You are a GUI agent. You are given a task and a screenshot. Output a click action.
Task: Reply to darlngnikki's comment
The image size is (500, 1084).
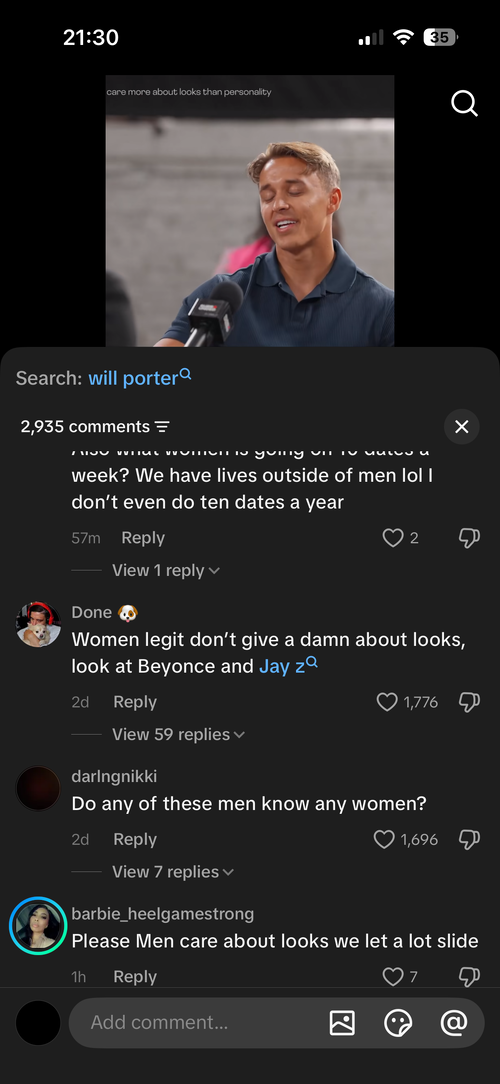(135, 839)
